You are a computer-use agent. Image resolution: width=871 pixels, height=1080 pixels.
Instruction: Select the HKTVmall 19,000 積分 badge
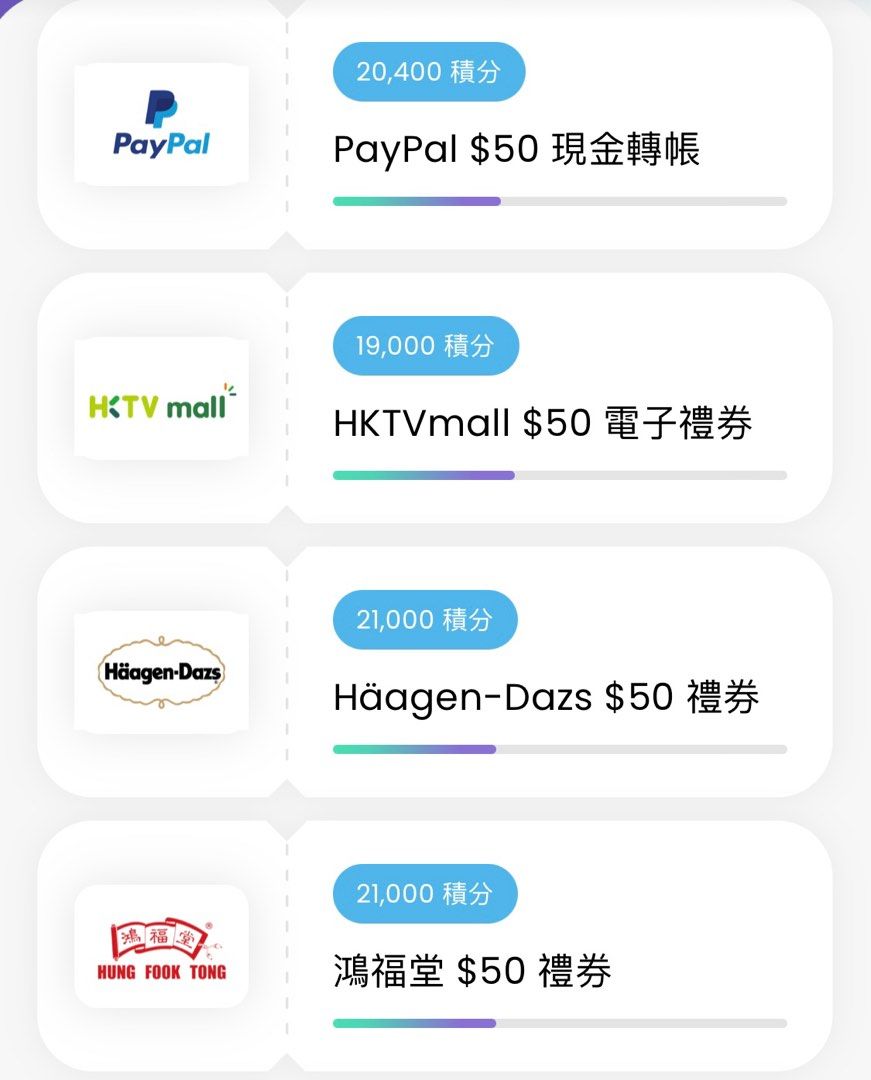(424, 345)
